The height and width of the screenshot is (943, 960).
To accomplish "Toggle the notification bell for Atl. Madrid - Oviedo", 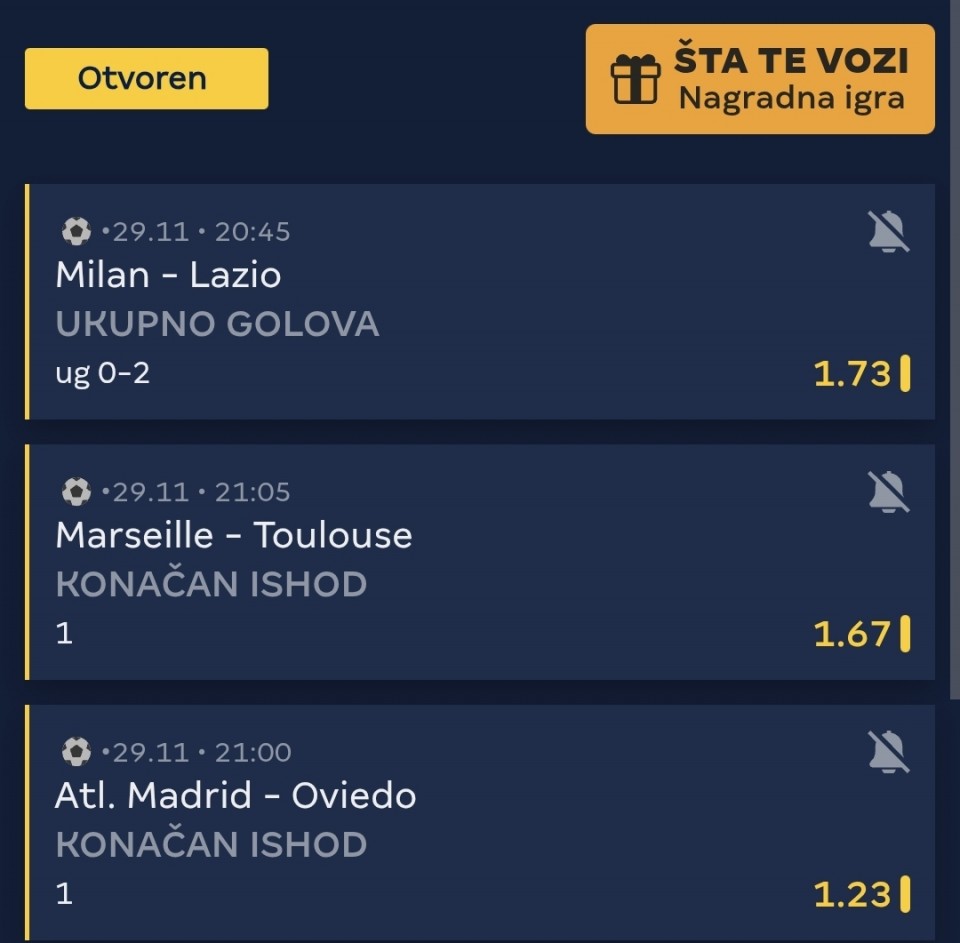I will (888, 752).
